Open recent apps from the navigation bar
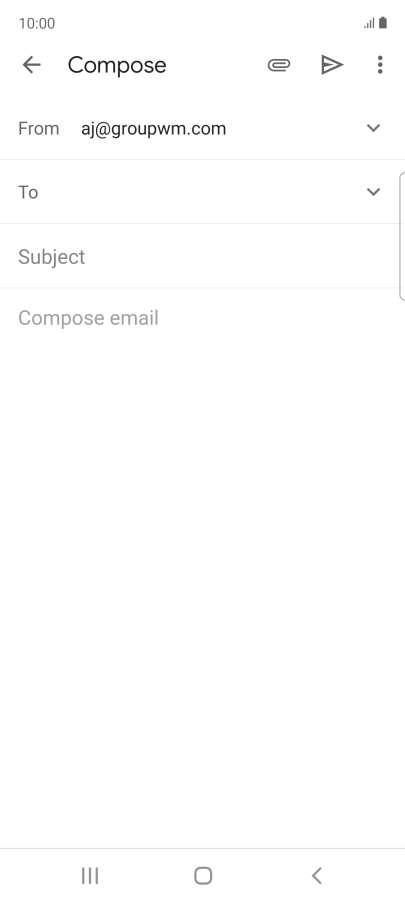405x902 pixels. 90,876
